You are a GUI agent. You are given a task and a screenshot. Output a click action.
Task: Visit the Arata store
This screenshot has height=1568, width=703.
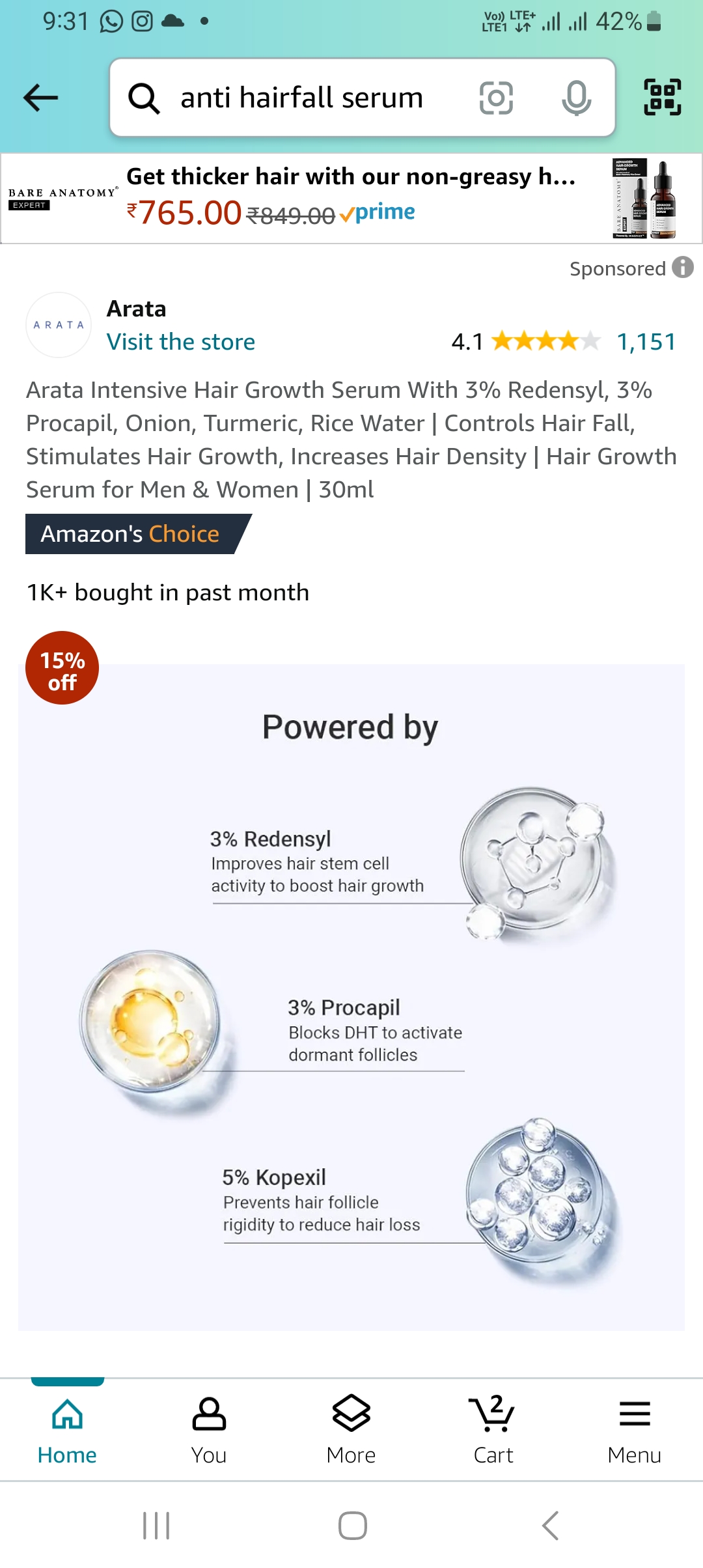click(180, 342)
